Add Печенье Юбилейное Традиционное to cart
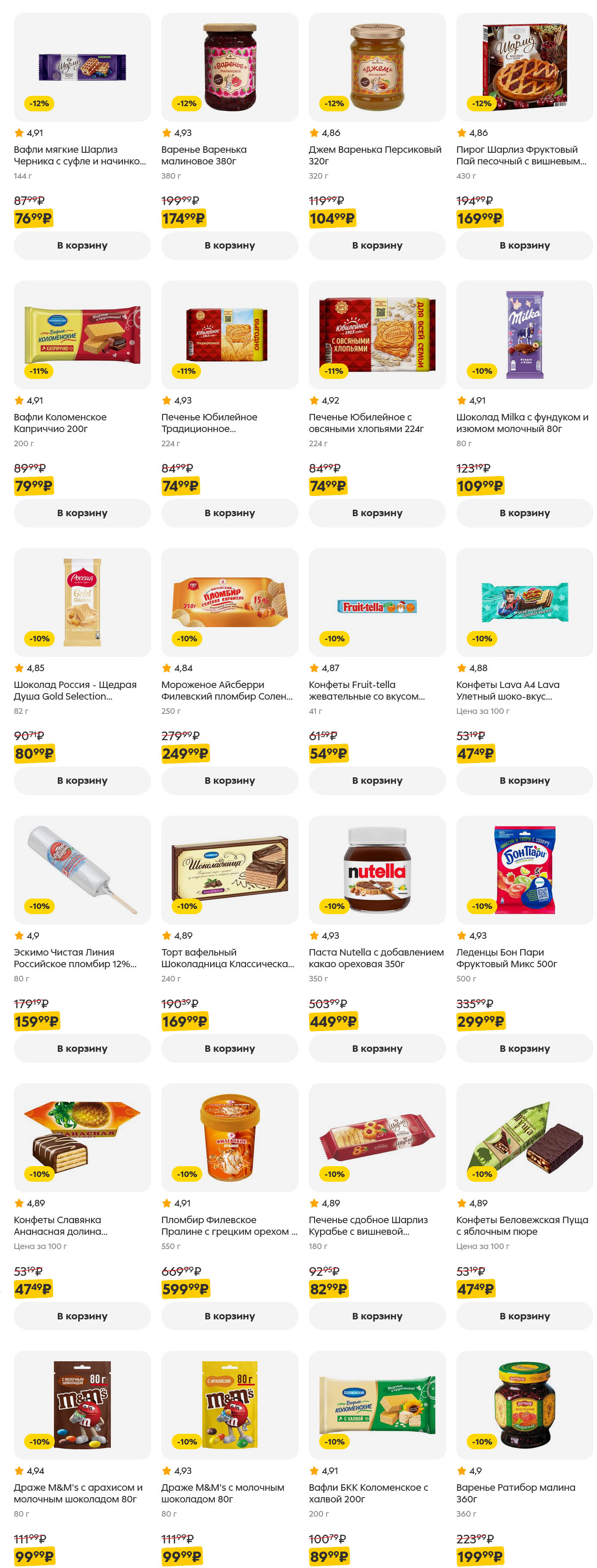This screenshot has height=1568, width=597. click(x=229, y=512)
